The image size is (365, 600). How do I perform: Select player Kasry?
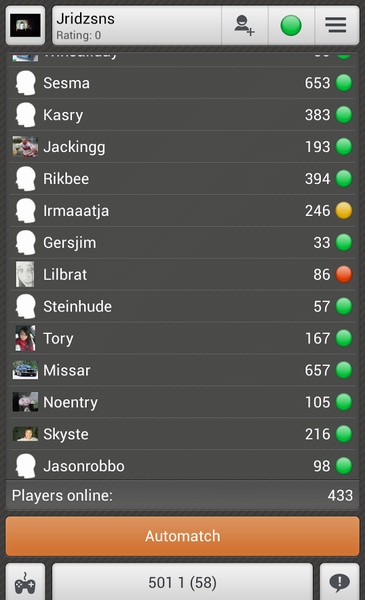182,115
